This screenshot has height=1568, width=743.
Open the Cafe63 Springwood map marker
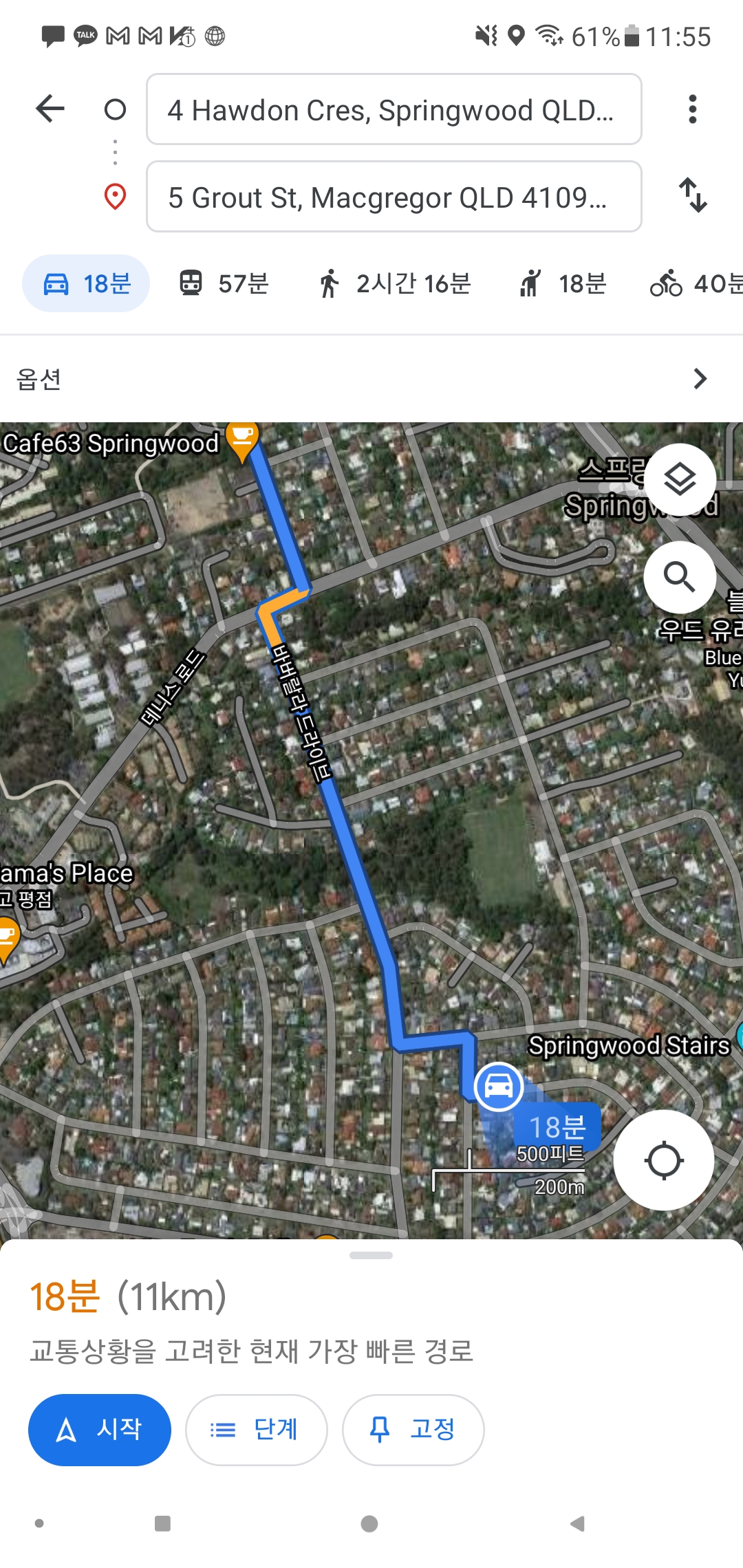(x=242, y=439)
